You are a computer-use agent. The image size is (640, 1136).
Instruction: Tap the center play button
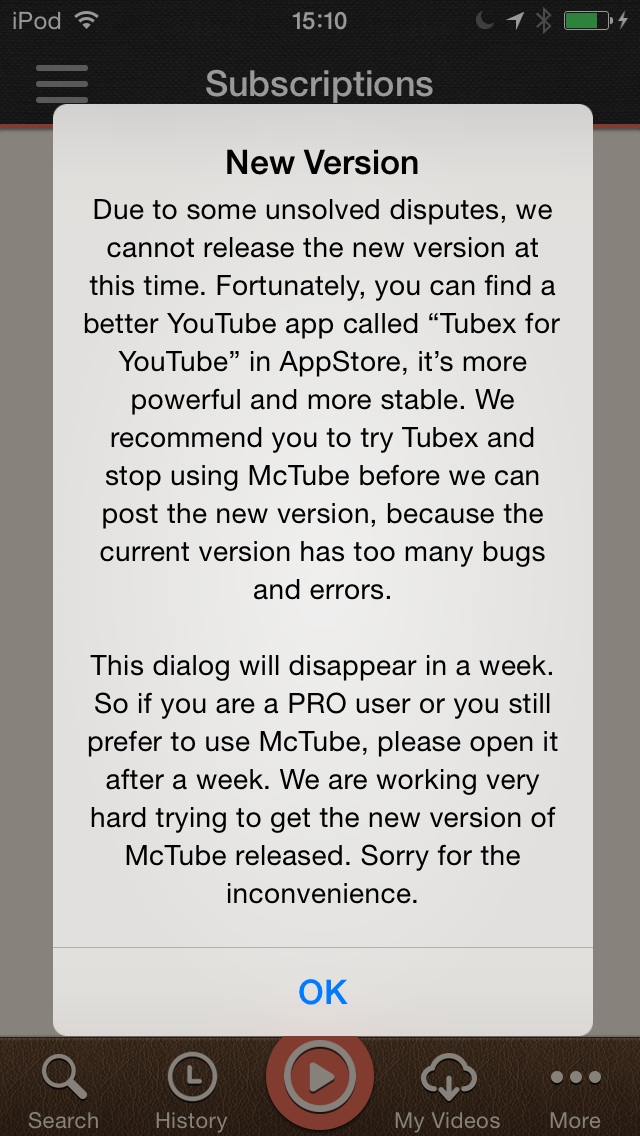(320, 1079)
